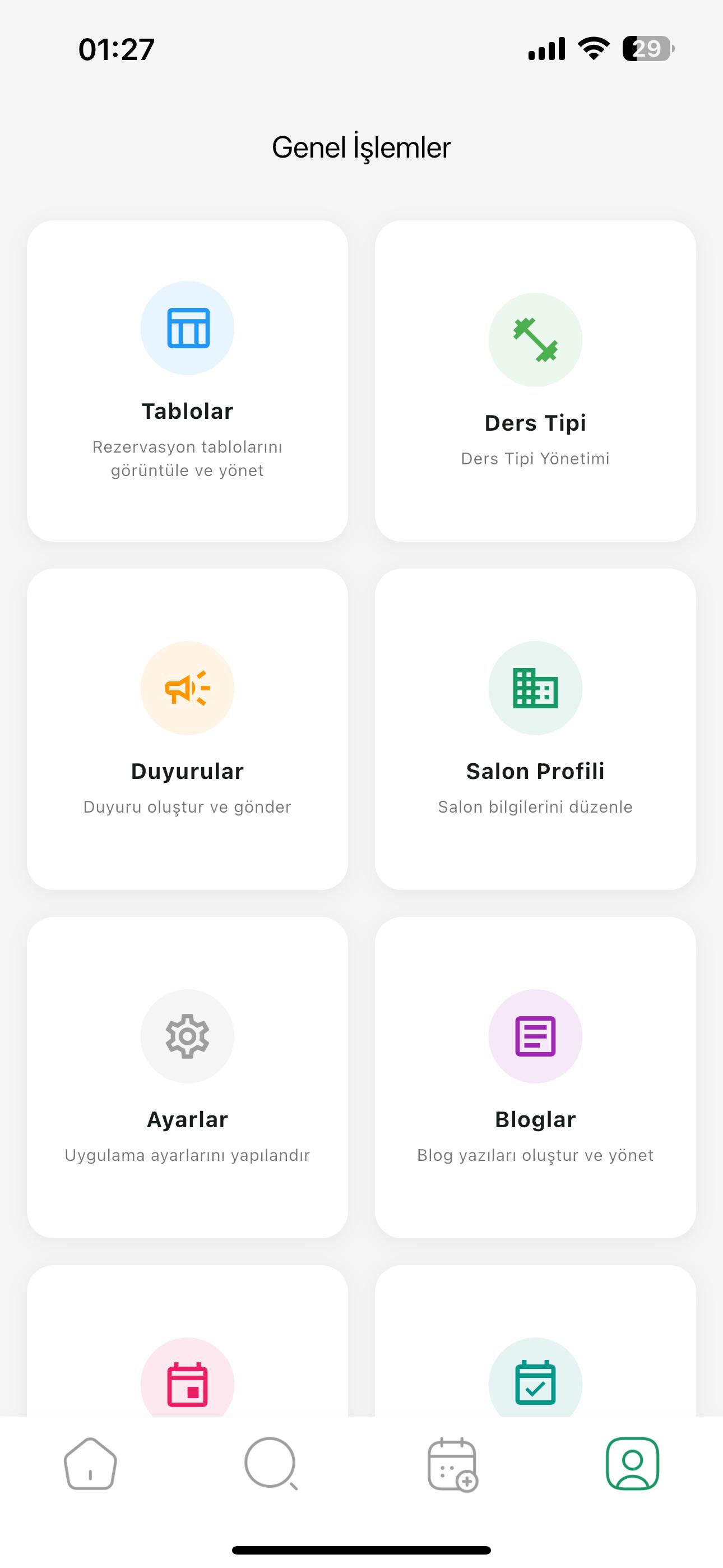
Task: Open Ayarlar app settings
Action: (187, 1077)
